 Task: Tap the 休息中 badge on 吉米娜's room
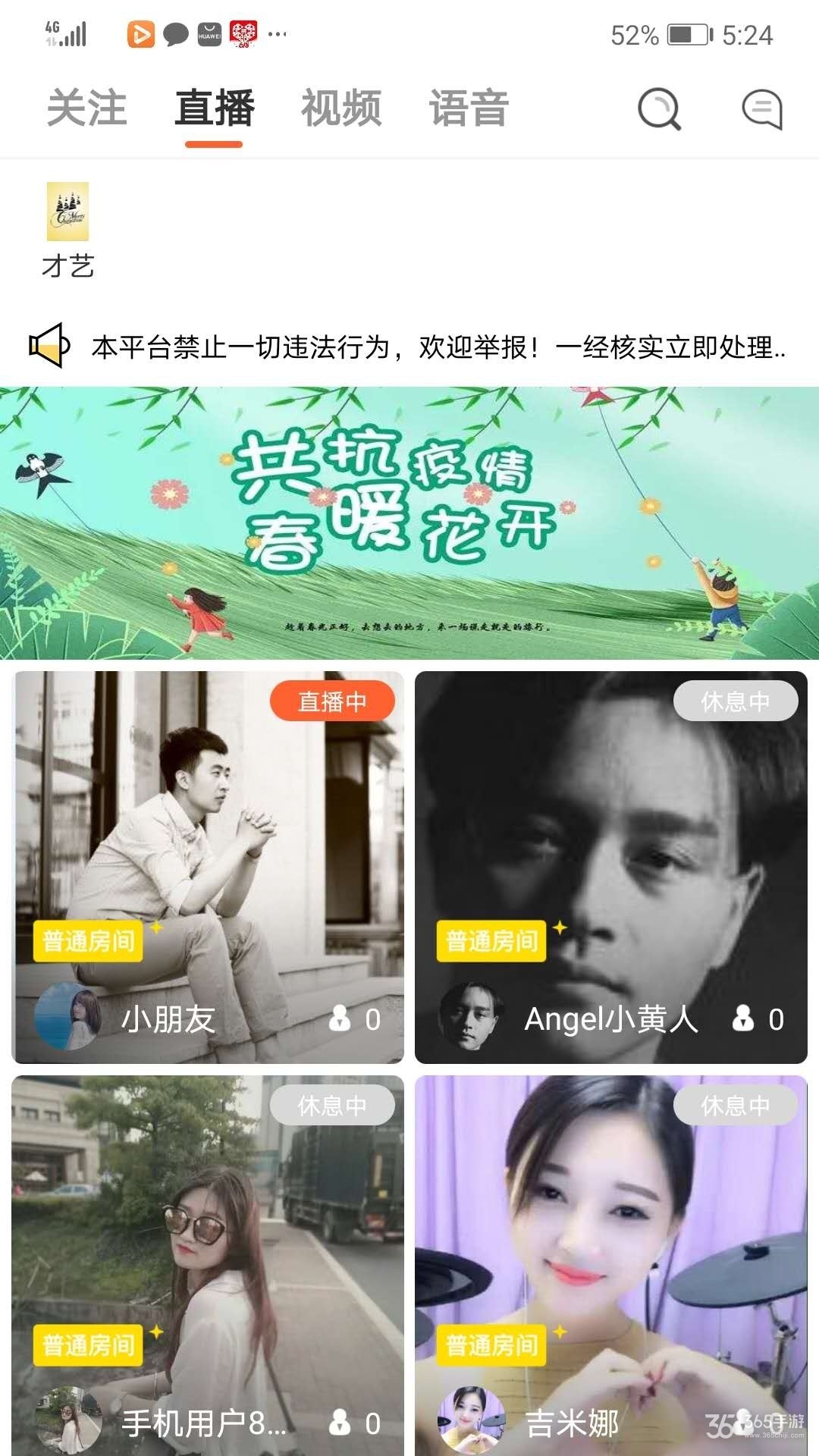734,1106
